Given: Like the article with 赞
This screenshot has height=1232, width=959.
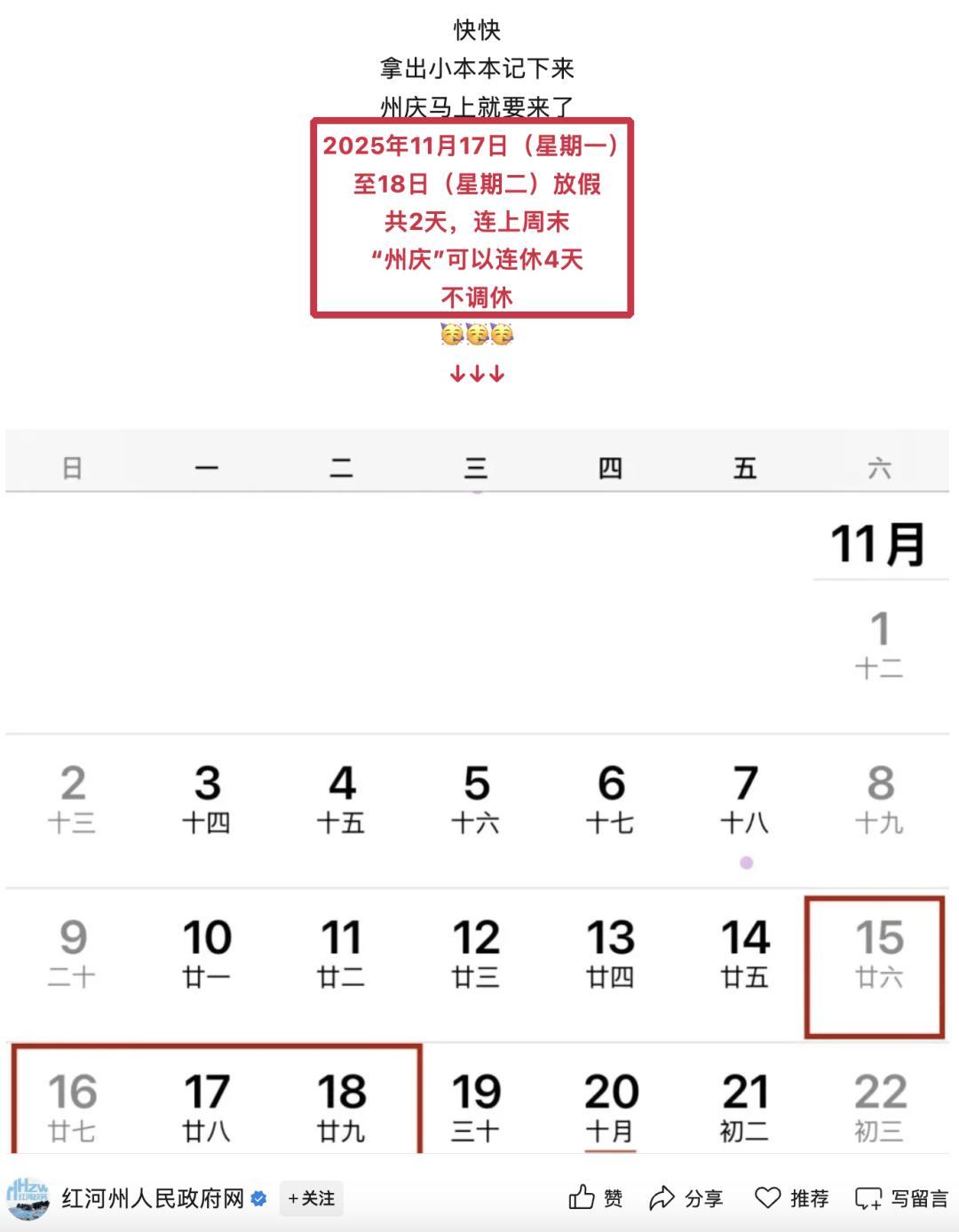Looking at the screenshot, I should [596, 1199].
